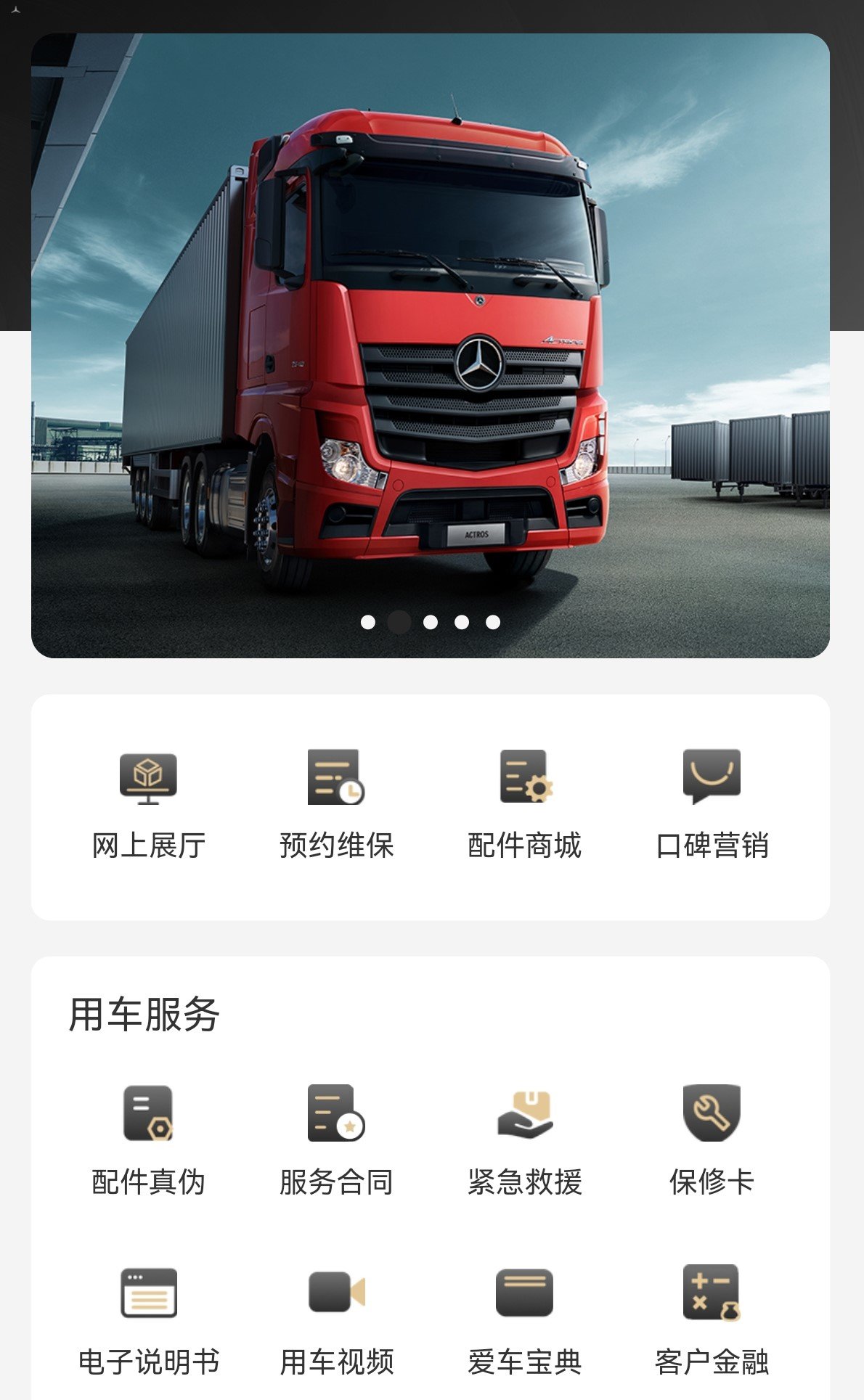Screen dimensions: 864x1400
Task: Open 客户金融 customer finance
Action: (x=712, y=1321)
